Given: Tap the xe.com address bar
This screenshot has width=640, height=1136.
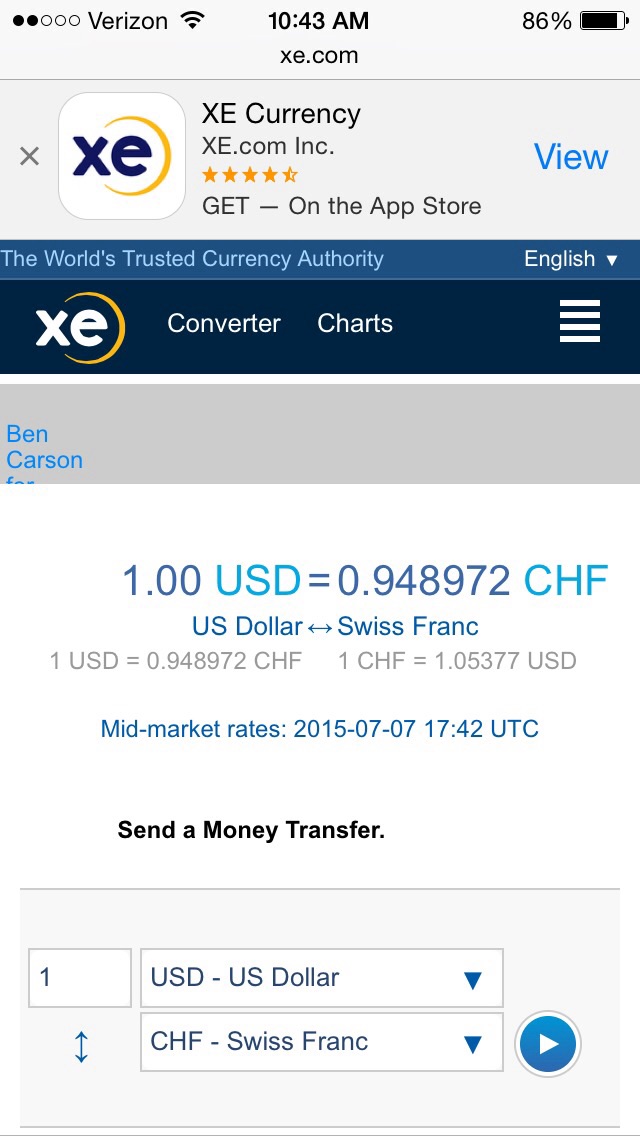Looking at the screenshot, I should point(320,56).
